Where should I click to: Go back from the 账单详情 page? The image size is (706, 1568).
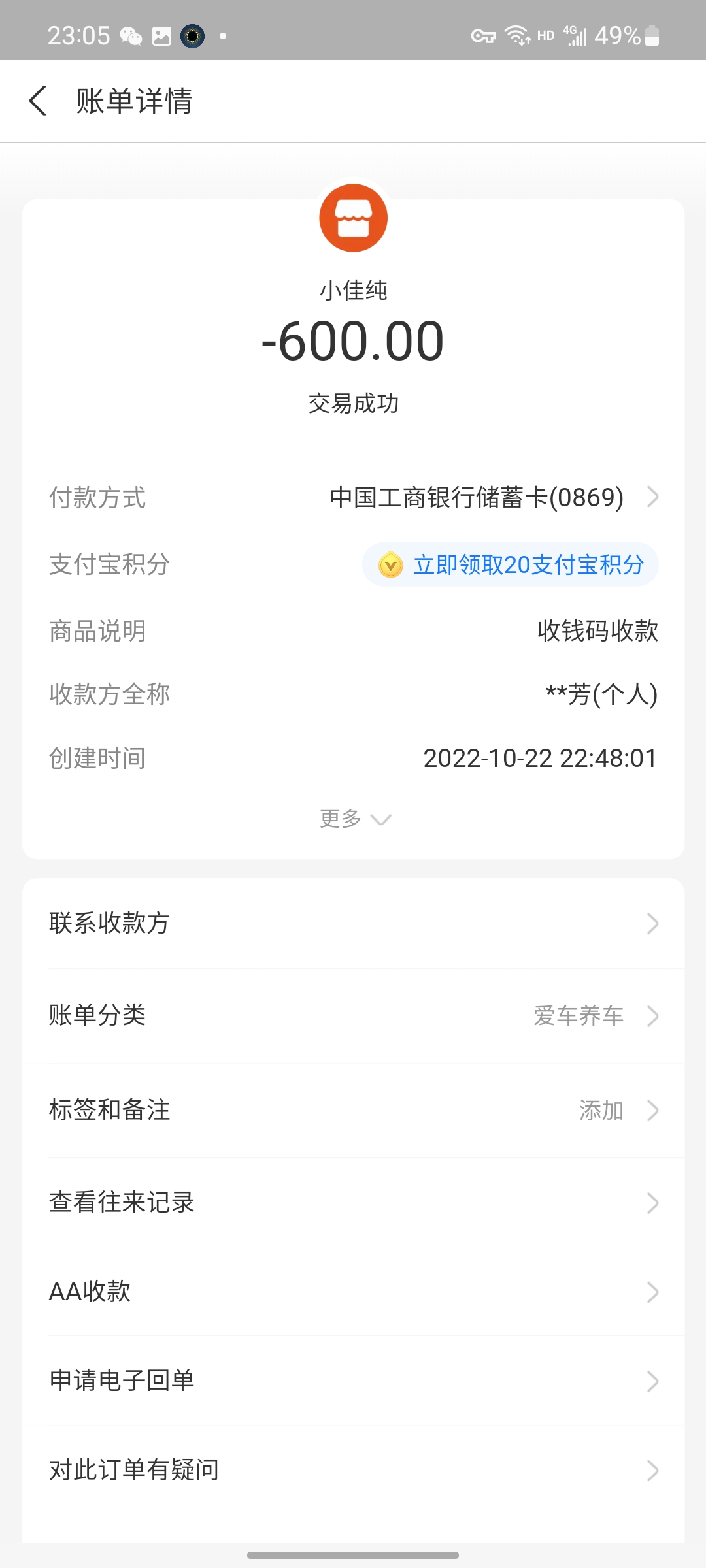pyautogui.click(x=39, y=101)
